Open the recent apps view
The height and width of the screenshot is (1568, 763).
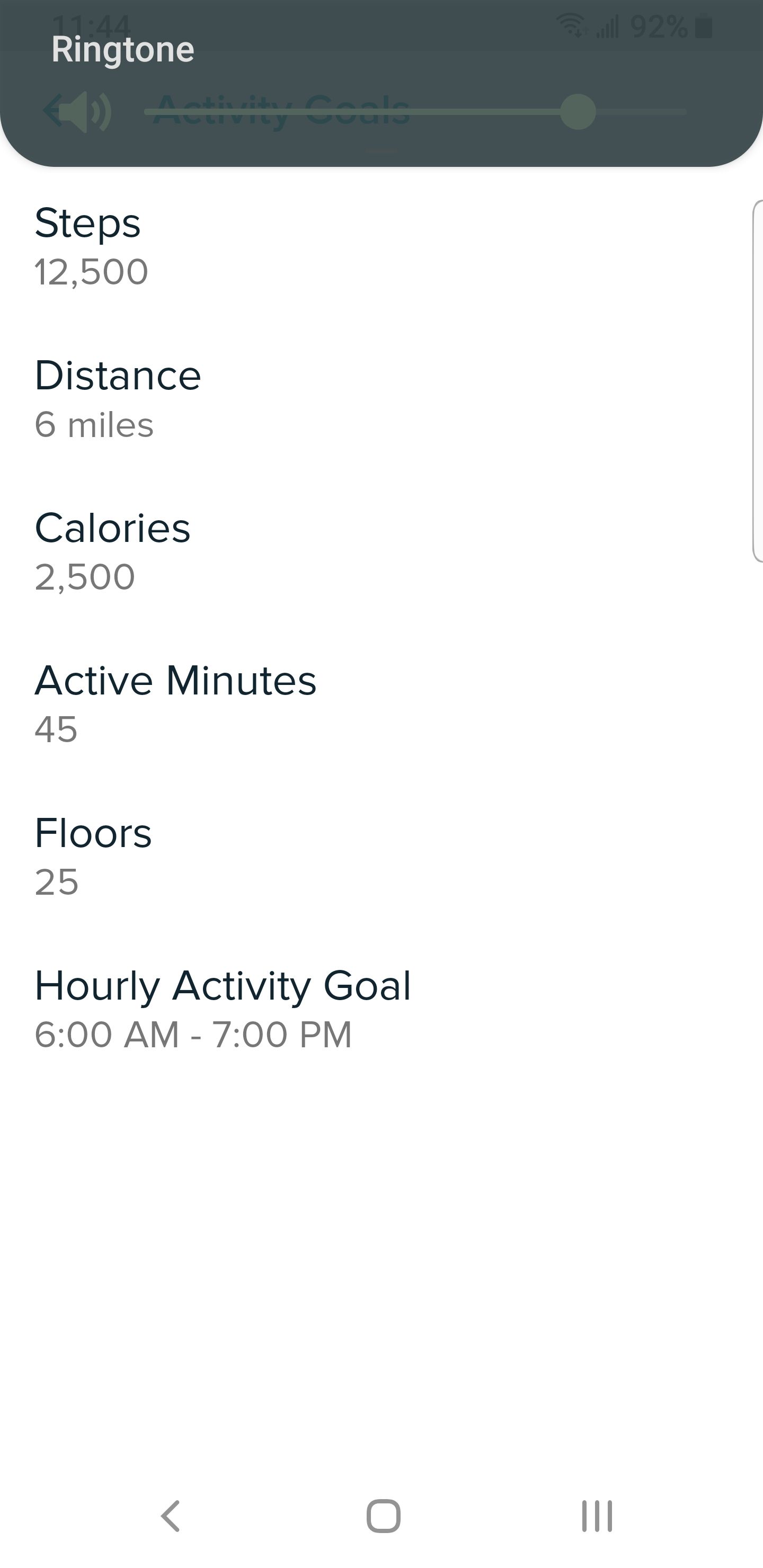pyautogui.click(x=597, y=1516)
